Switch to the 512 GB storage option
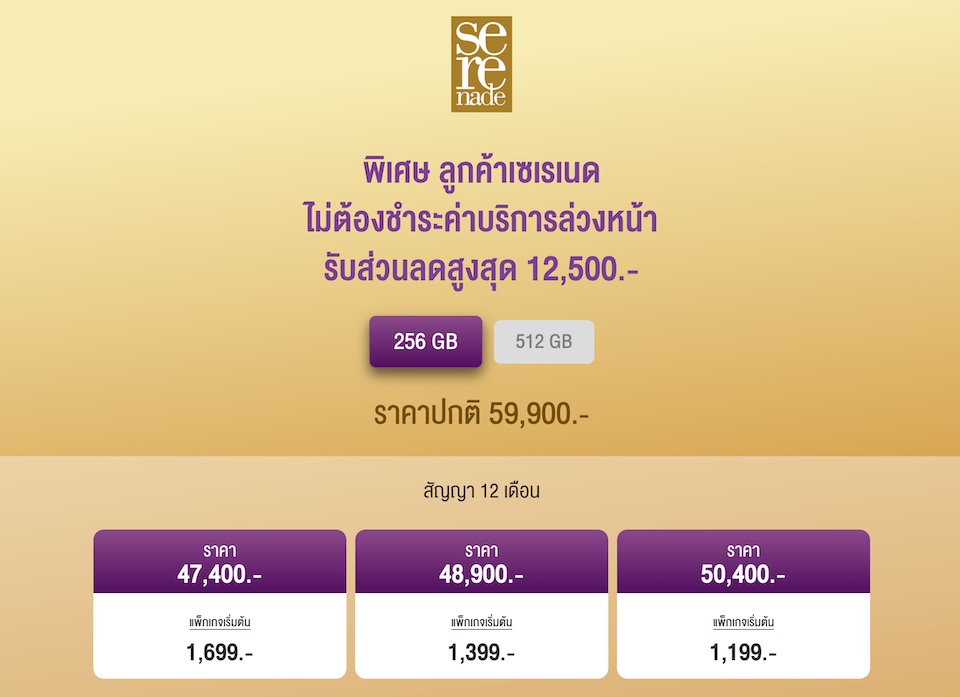The height and width of the screenshot is (697, 960). [x=544, y=342]
